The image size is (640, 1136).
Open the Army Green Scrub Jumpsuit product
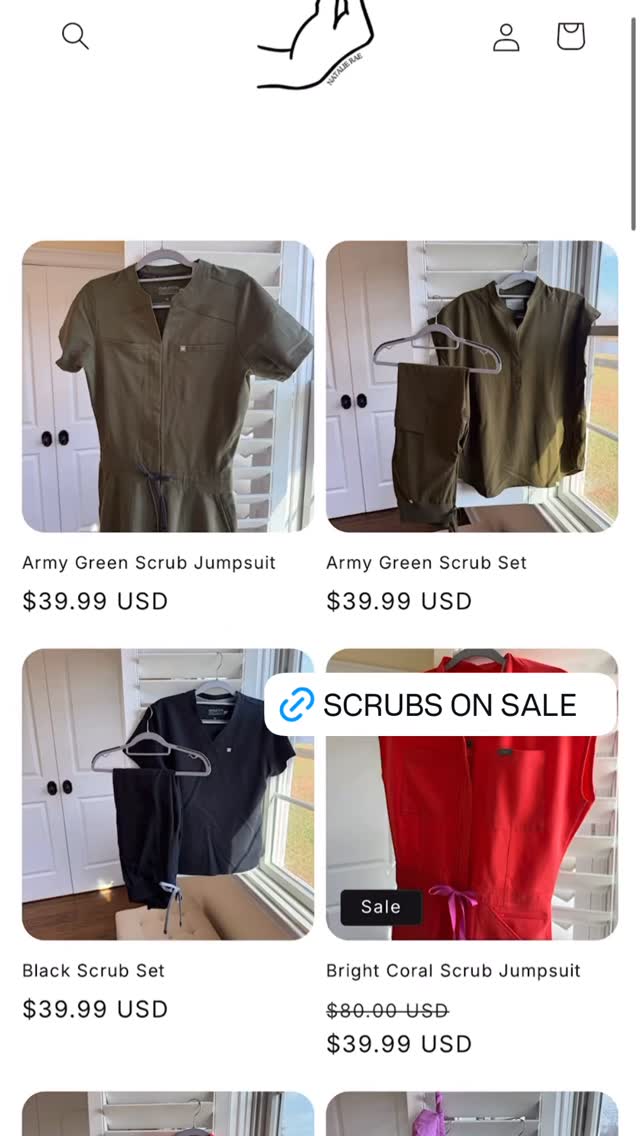pos(168,387)
